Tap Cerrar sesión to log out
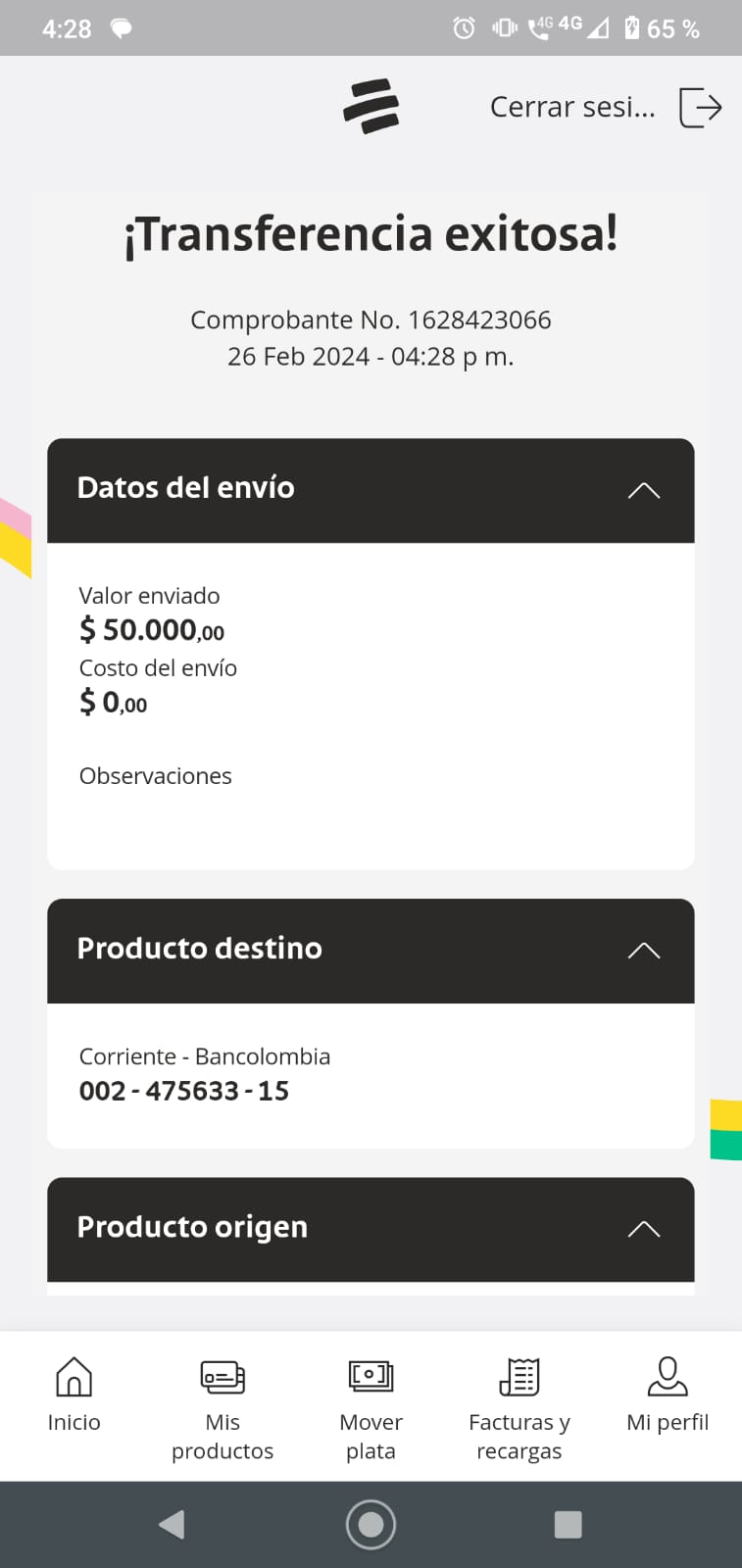The width and height of the screenshot is (742, 1568). pos(605,107)
